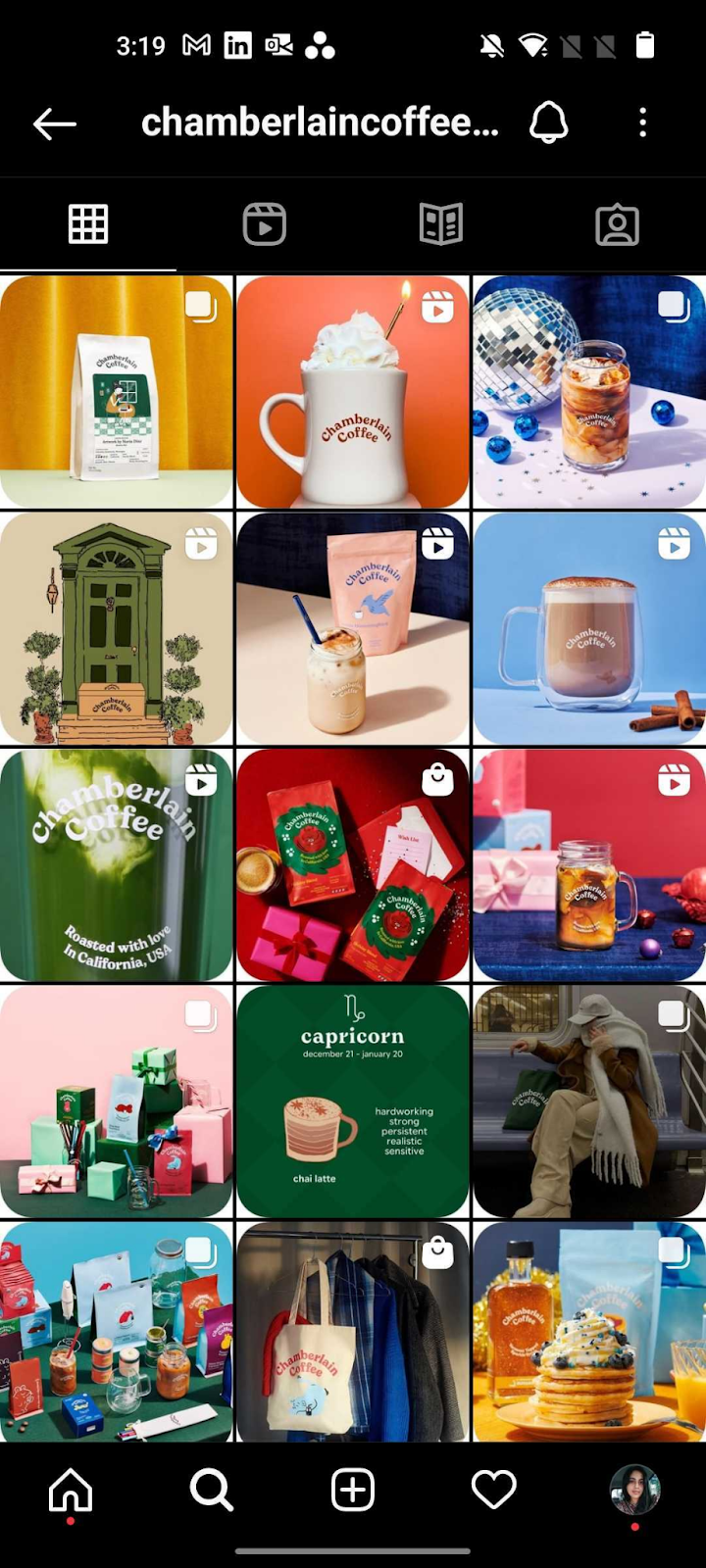706x1568 pixels.
Task: Open the red holiday coffee bags shopping post
Action: (353, 865)
